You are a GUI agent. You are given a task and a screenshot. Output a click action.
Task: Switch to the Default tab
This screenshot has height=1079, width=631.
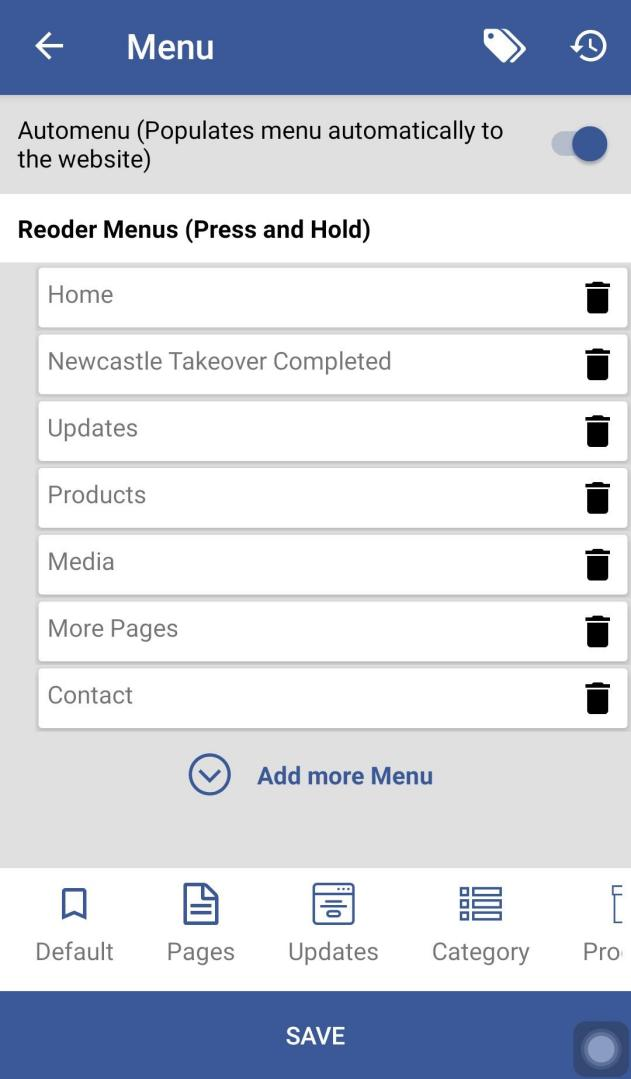point(74,924)
